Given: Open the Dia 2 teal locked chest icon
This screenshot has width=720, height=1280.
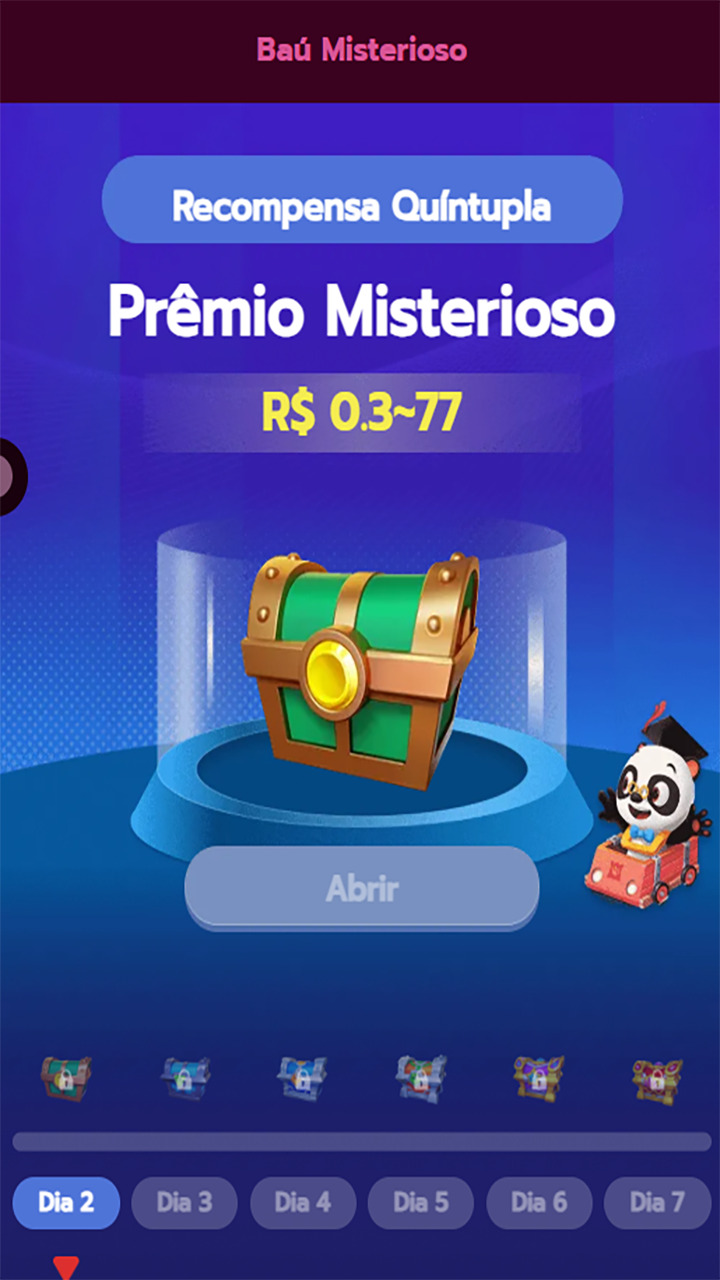Looking at the screenshot, I should (x=66, y=1077).
